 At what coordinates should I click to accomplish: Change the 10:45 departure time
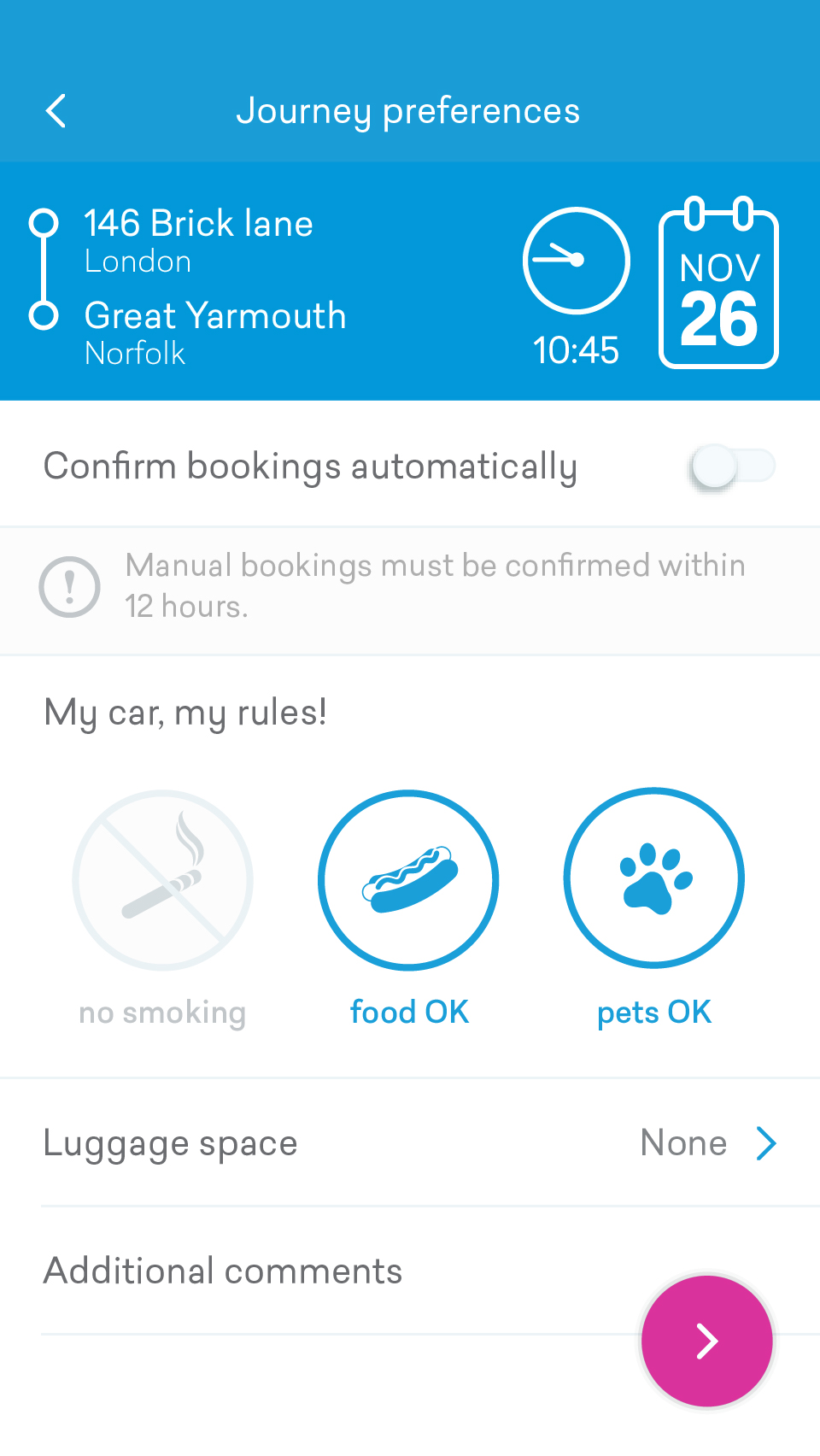point(576,287)
